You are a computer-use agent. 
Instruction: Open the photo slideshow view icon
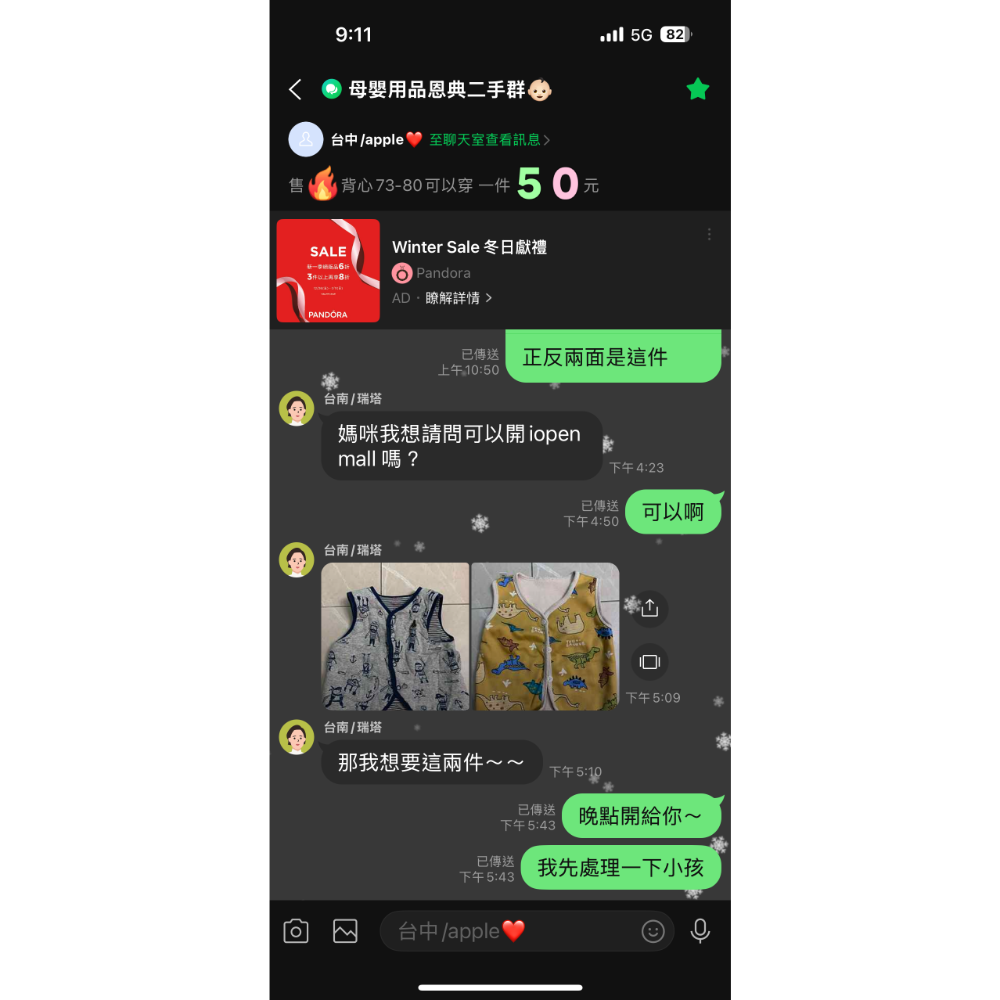(x=650, y=662)
